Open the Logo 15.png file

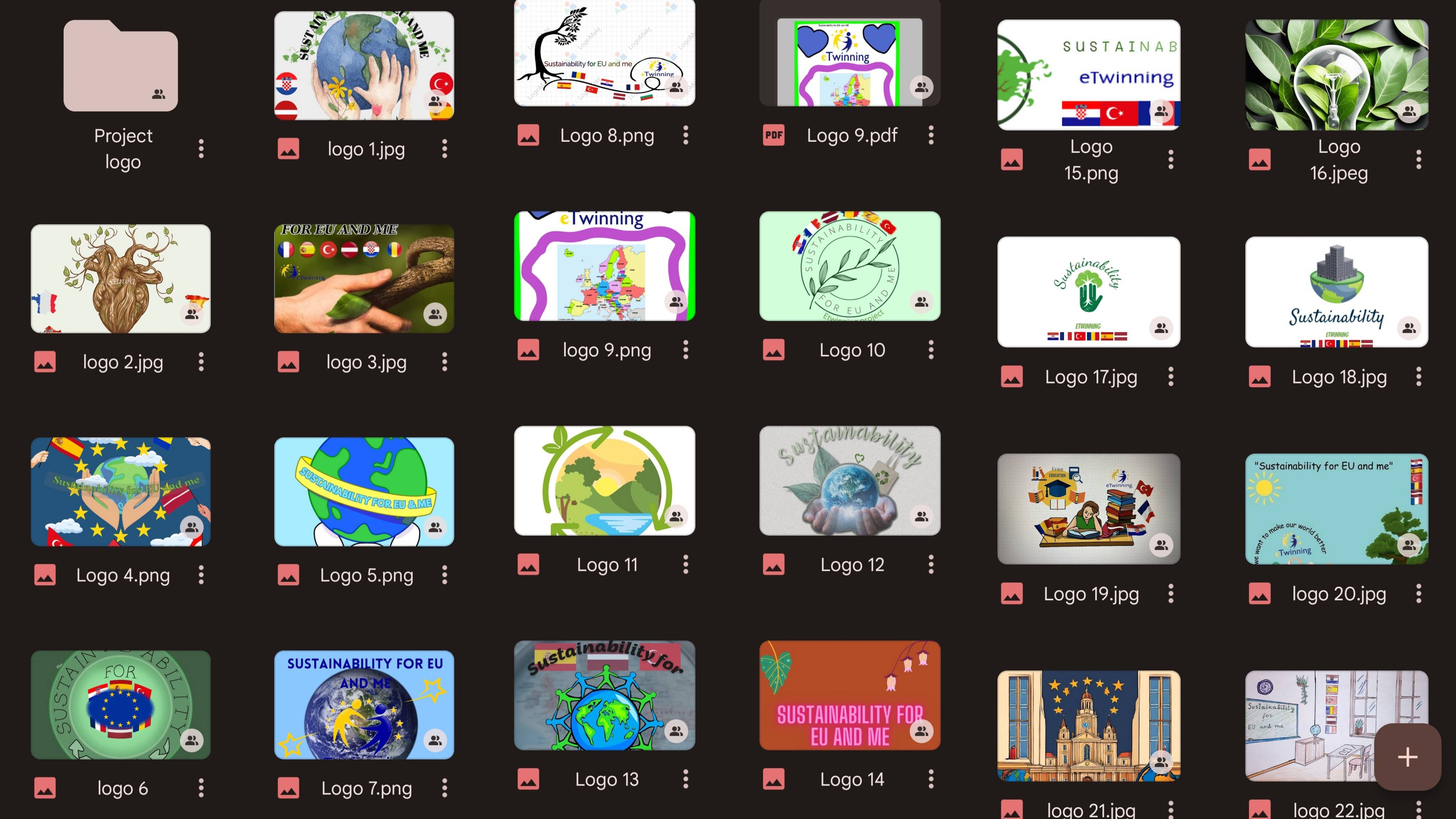coord(1088,75)
